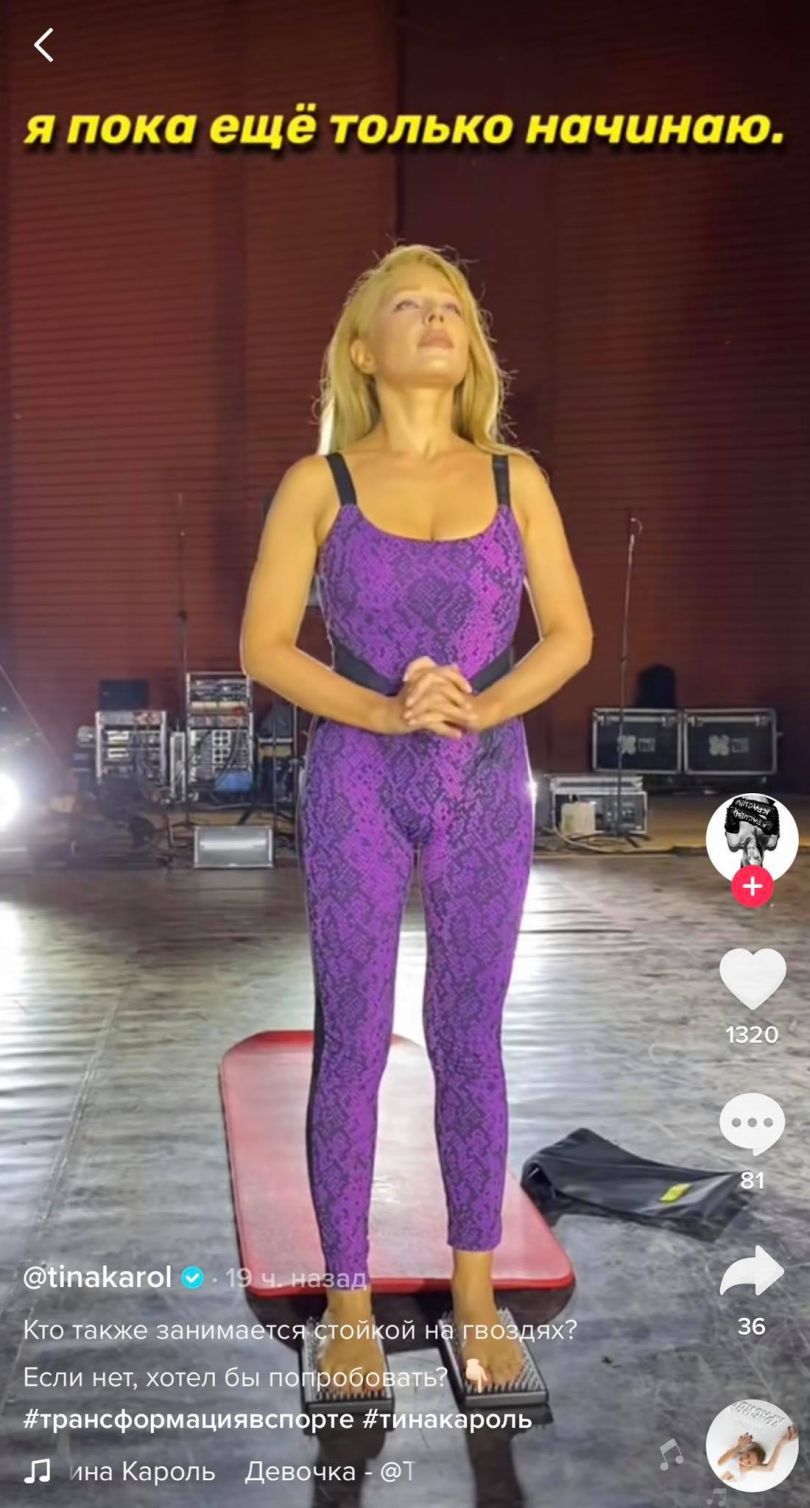
Task: Open hashtag #трансформациявспорте
Action: (x=188, y=1419)
